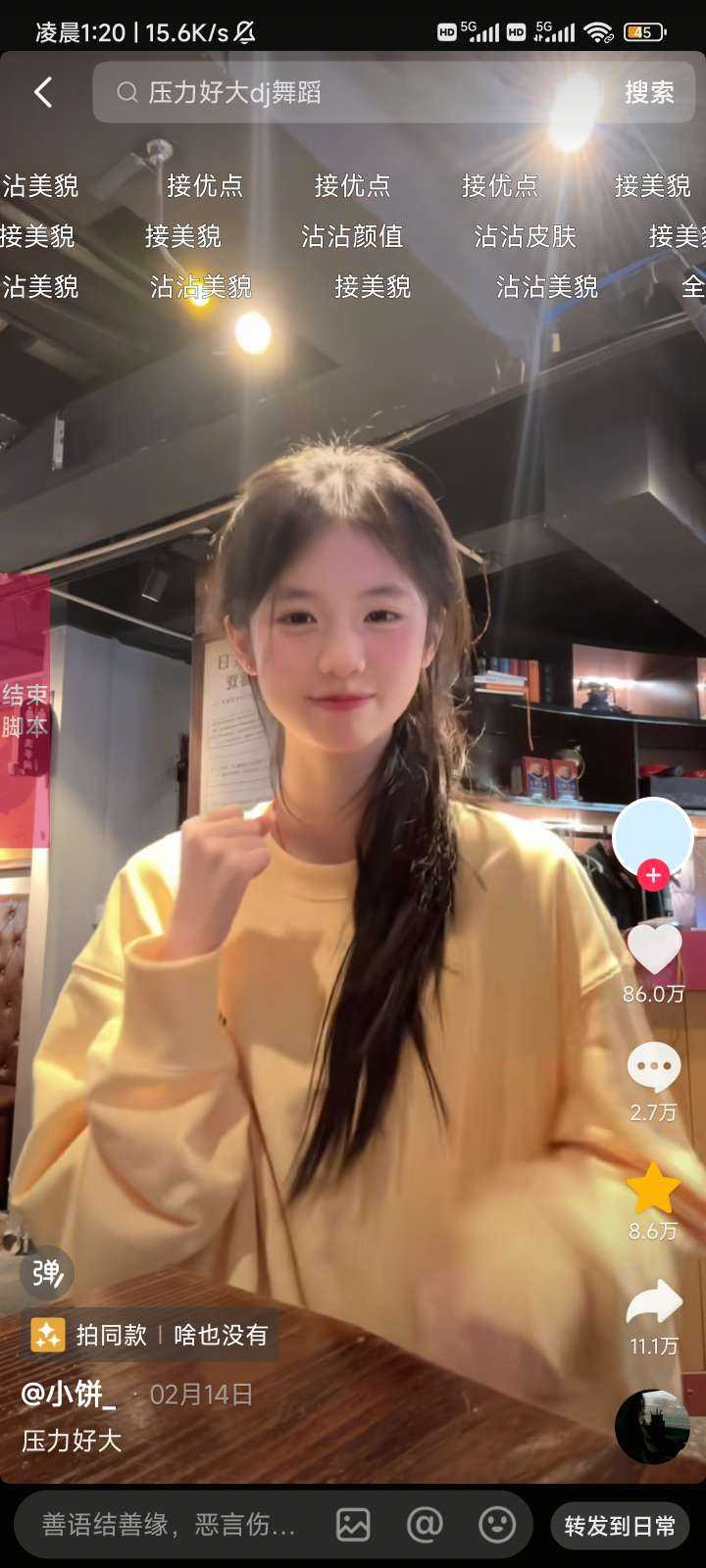Open @小饼_ profile from the username
Screen dimensions: 706x1568
click(x=69, y=1394)
